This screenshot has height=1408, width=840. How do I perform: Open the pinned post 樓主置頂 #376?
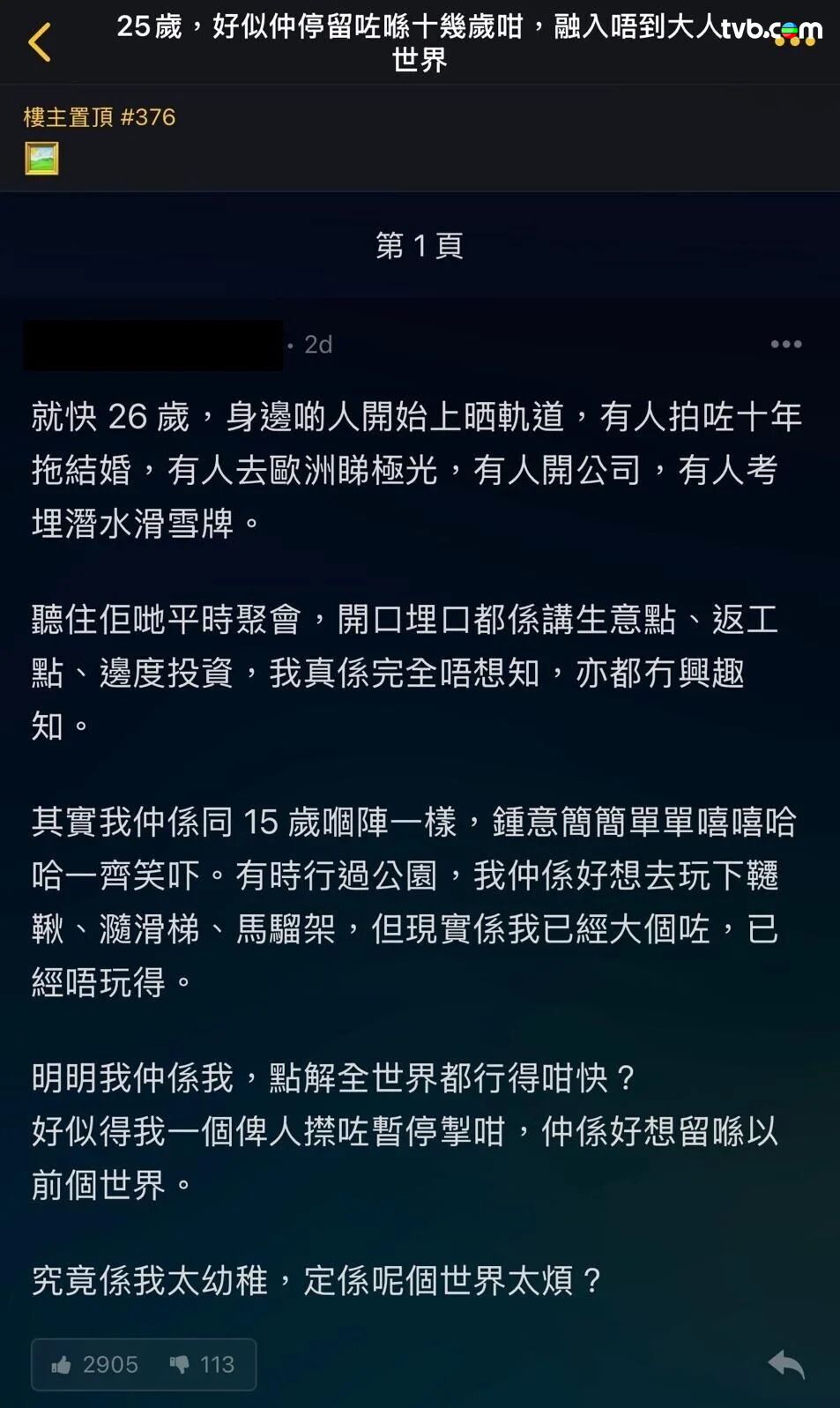pyautogui.click(x=100, y=117)
